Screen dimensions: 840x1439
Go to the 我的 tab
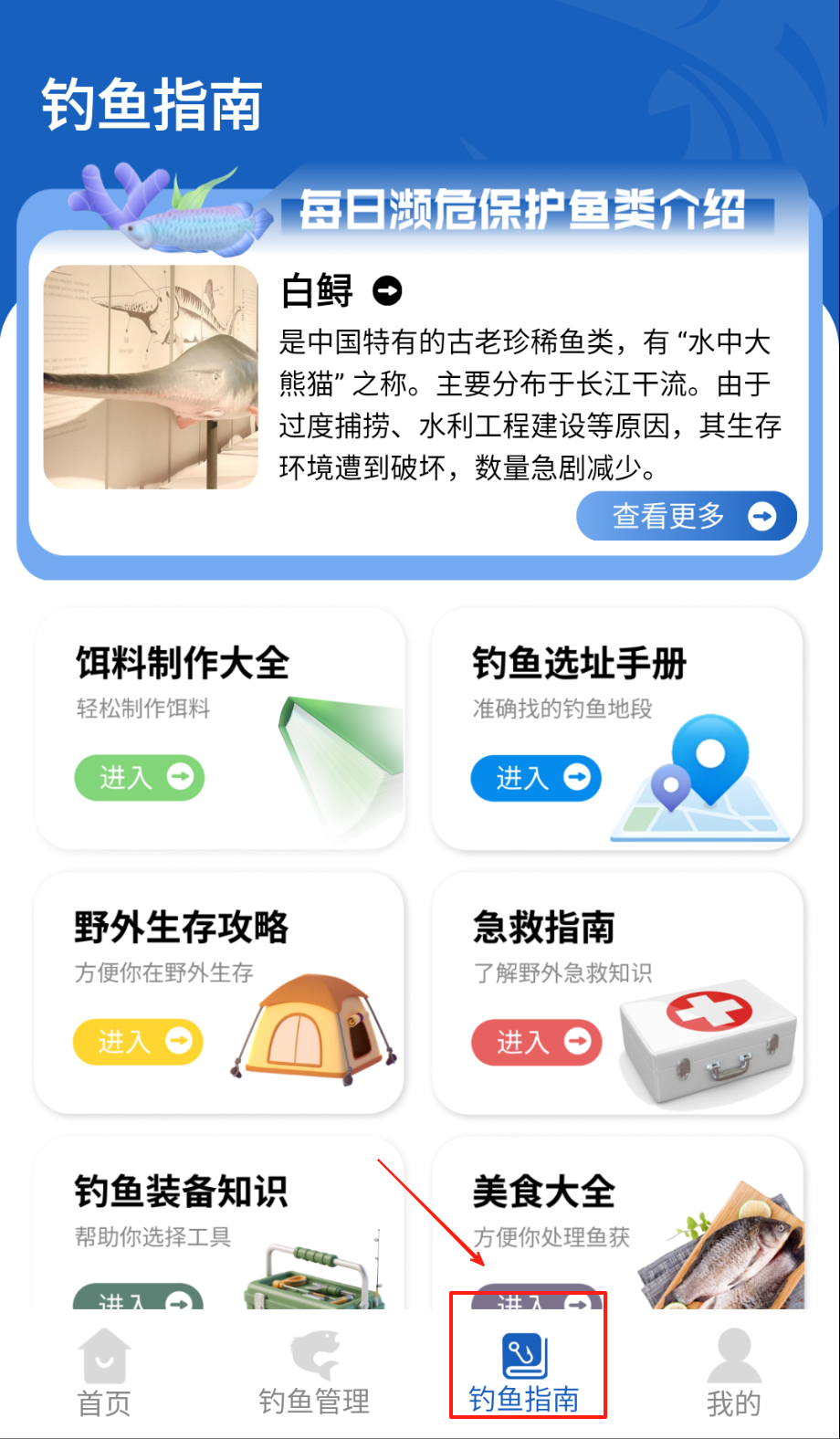click(x=733, y=1373)
